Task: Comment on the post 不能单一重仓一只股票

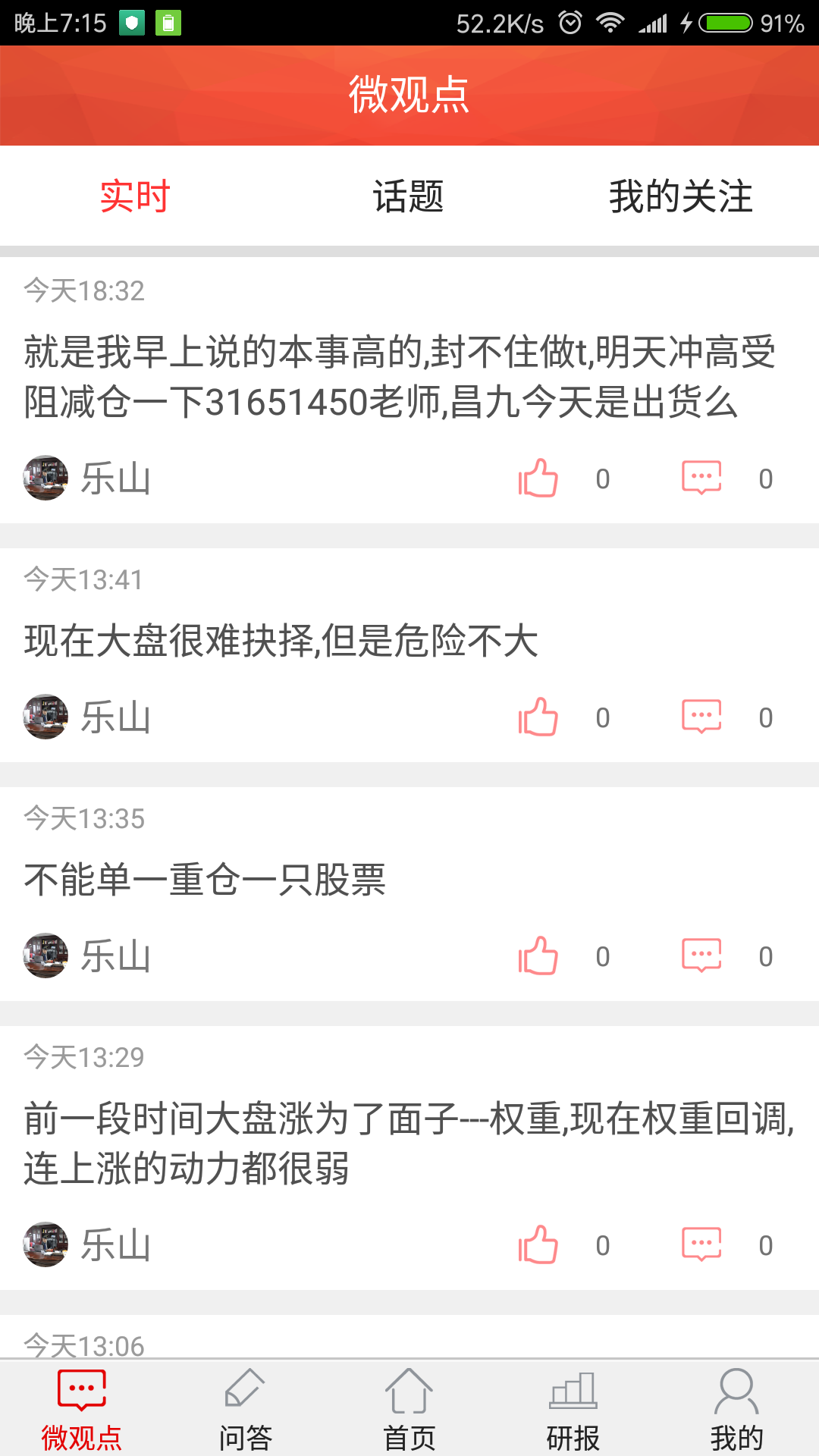Action: point(701,955)
